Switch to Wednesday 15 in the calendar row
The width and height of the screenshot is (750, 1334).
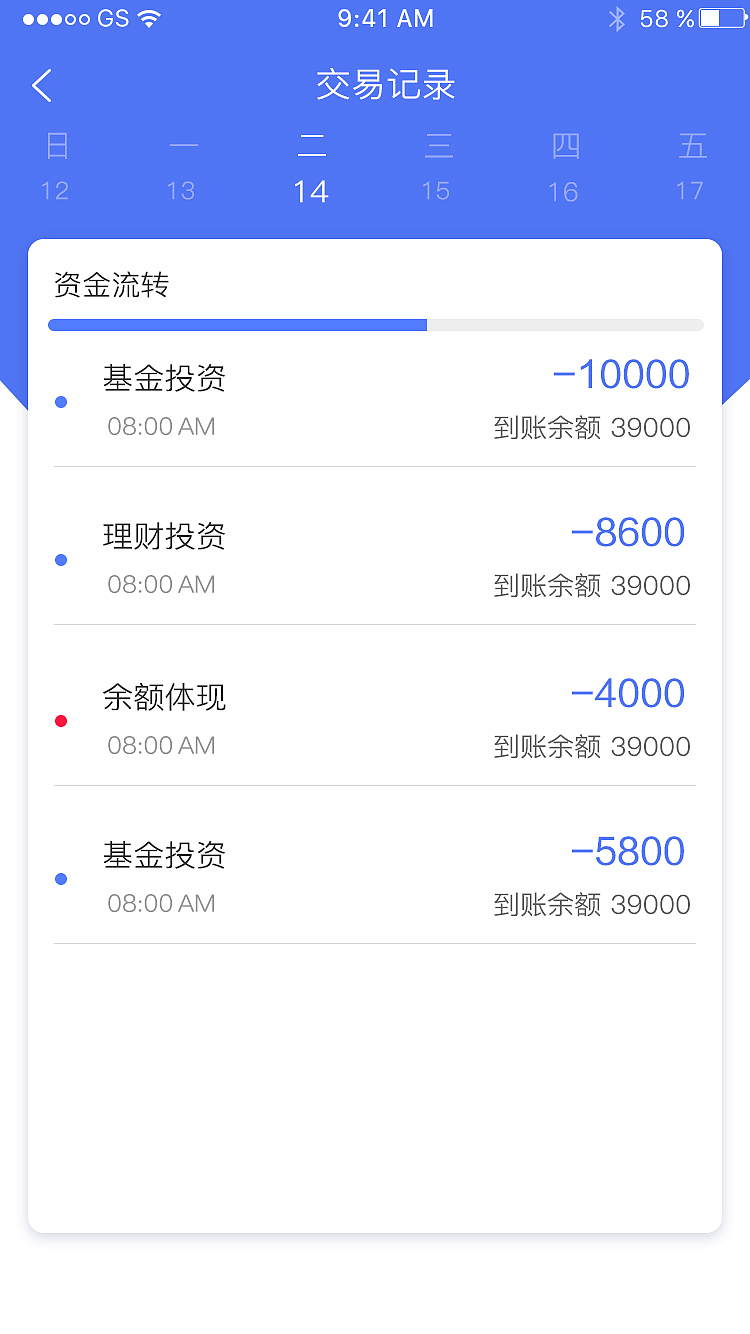pyautogui.click(x=437, y=168)
